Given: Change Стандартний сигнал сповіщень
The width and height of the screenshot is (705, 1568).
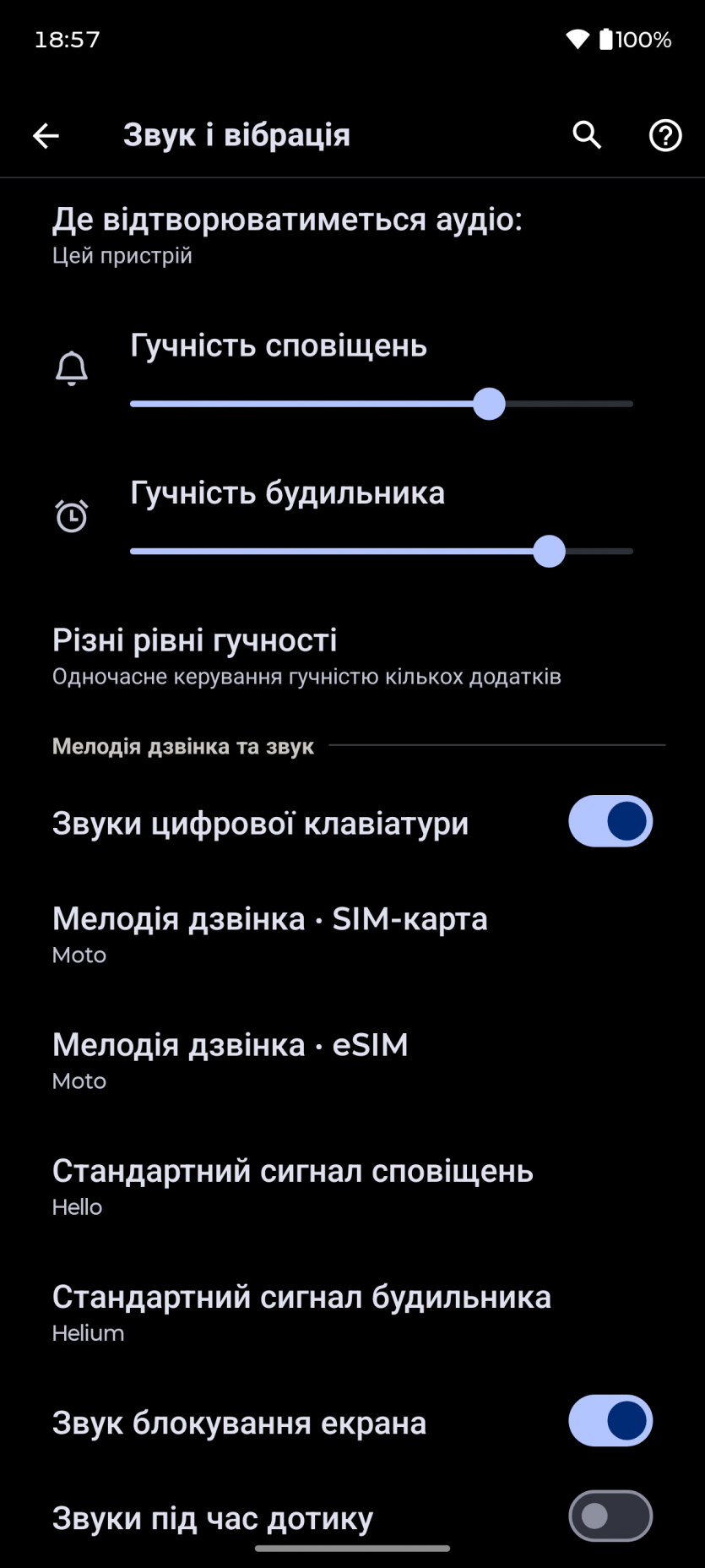Looking at the screenshot, I should coord(292,1185).
